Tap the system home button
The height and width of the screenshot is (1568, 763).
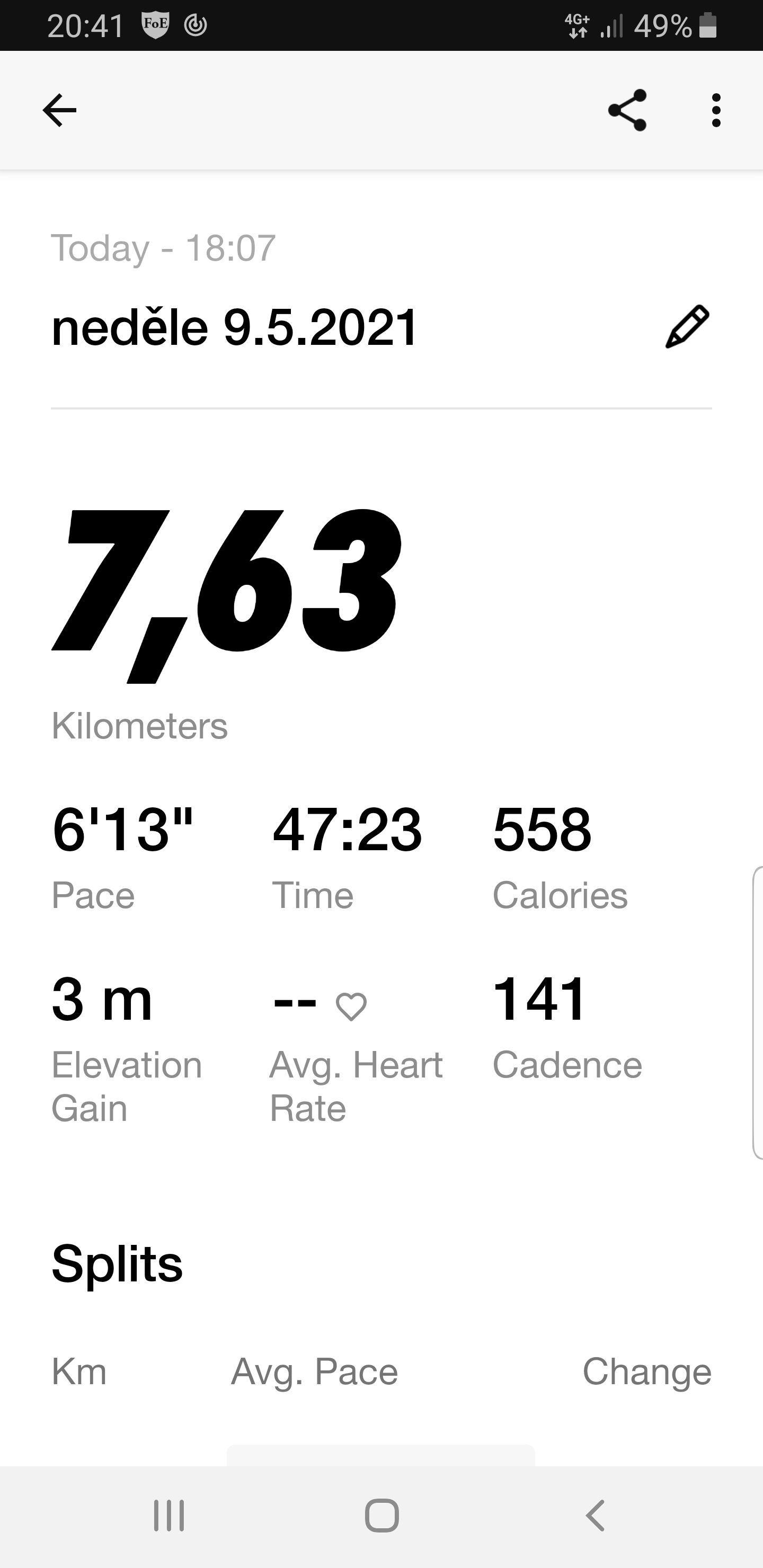(382, 1515)
